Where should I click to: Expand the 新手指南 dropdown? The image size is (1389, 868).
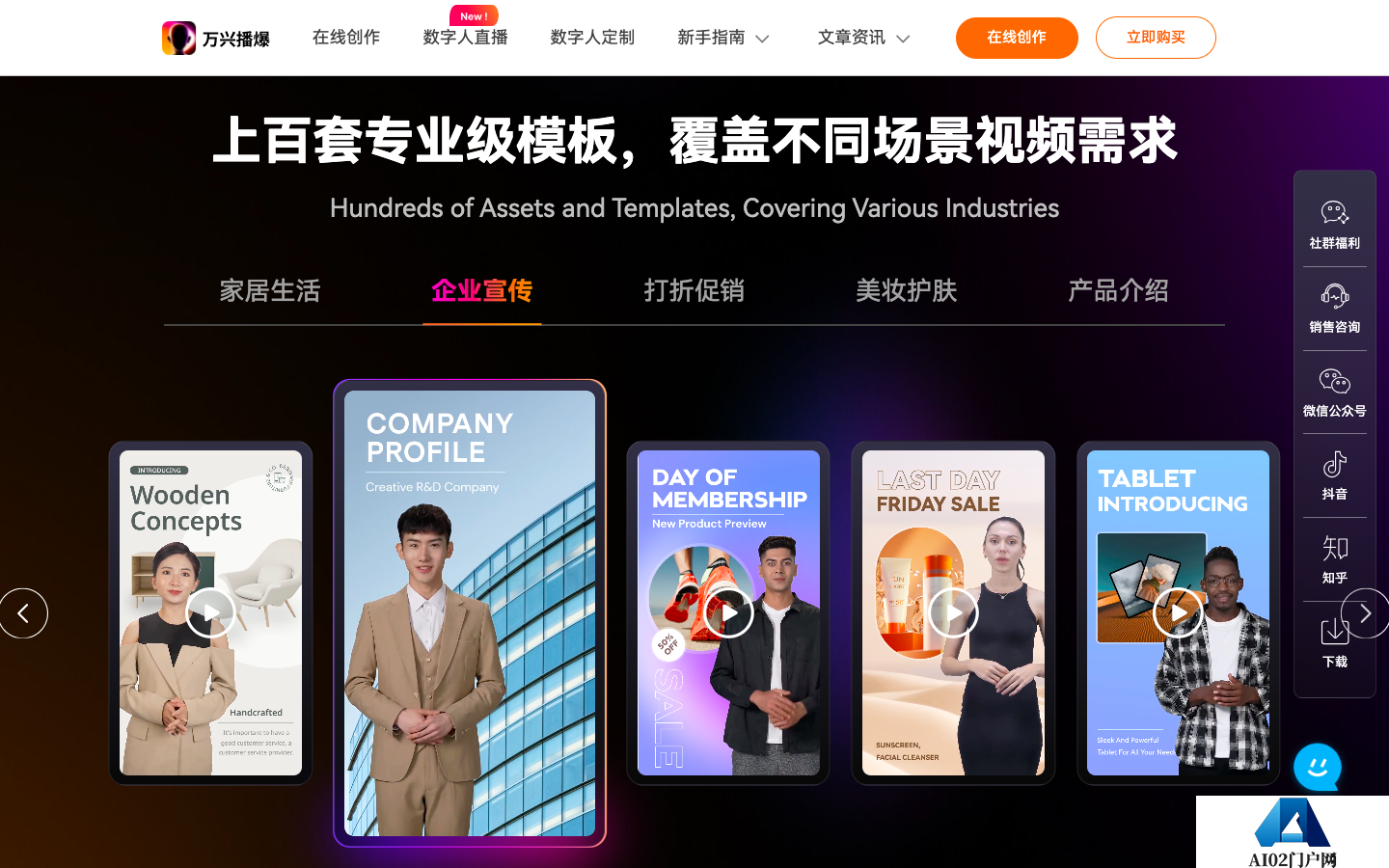click(722, 38)
